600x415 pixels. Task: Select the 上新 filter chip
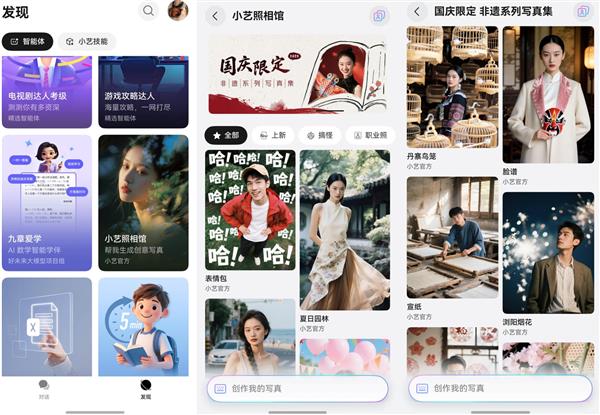272,135
